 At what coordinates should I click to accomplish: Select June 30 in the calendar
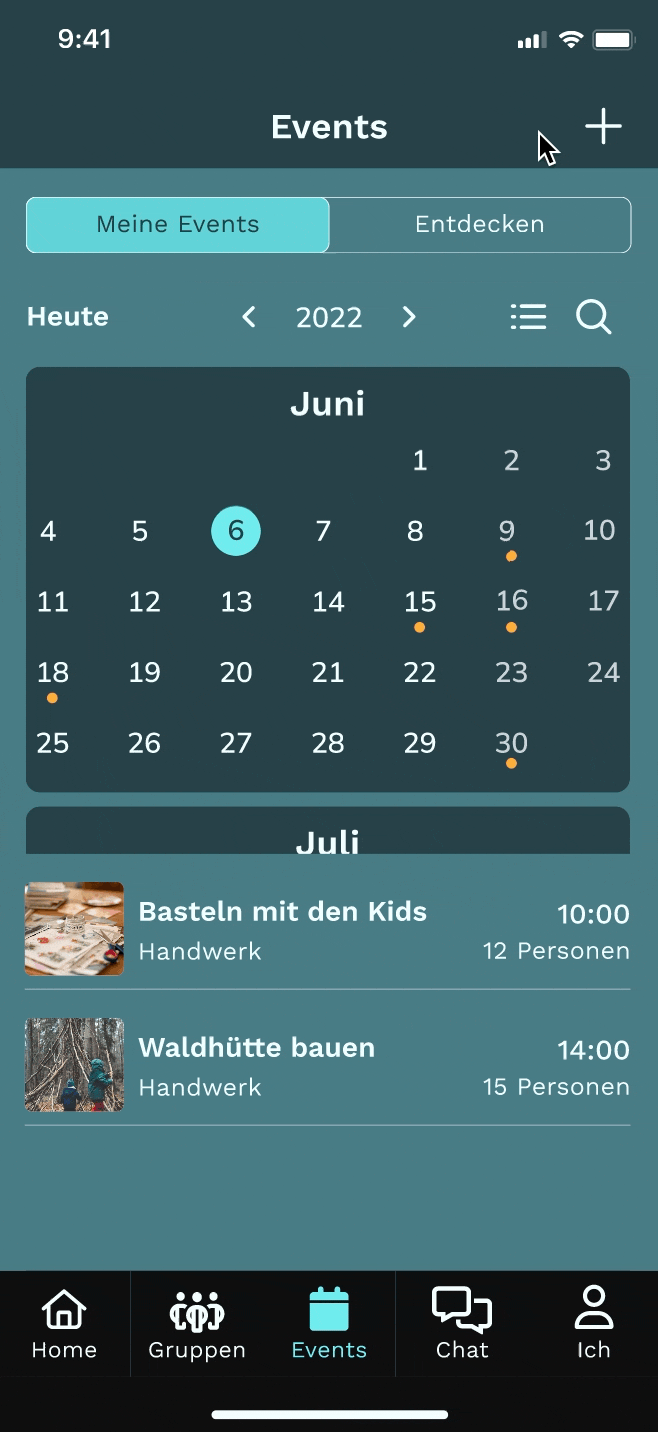pos(511,743)
